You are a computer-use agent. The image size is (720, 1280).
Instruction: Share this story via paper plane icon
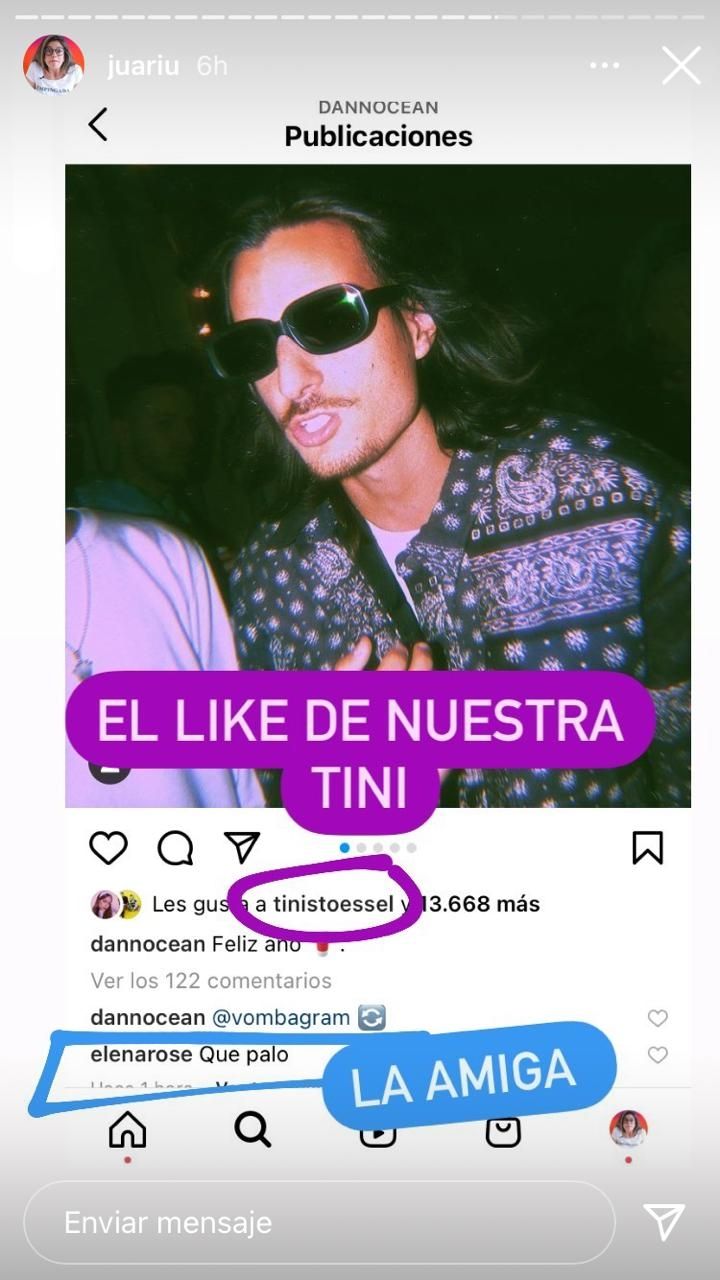[664, 1222]
